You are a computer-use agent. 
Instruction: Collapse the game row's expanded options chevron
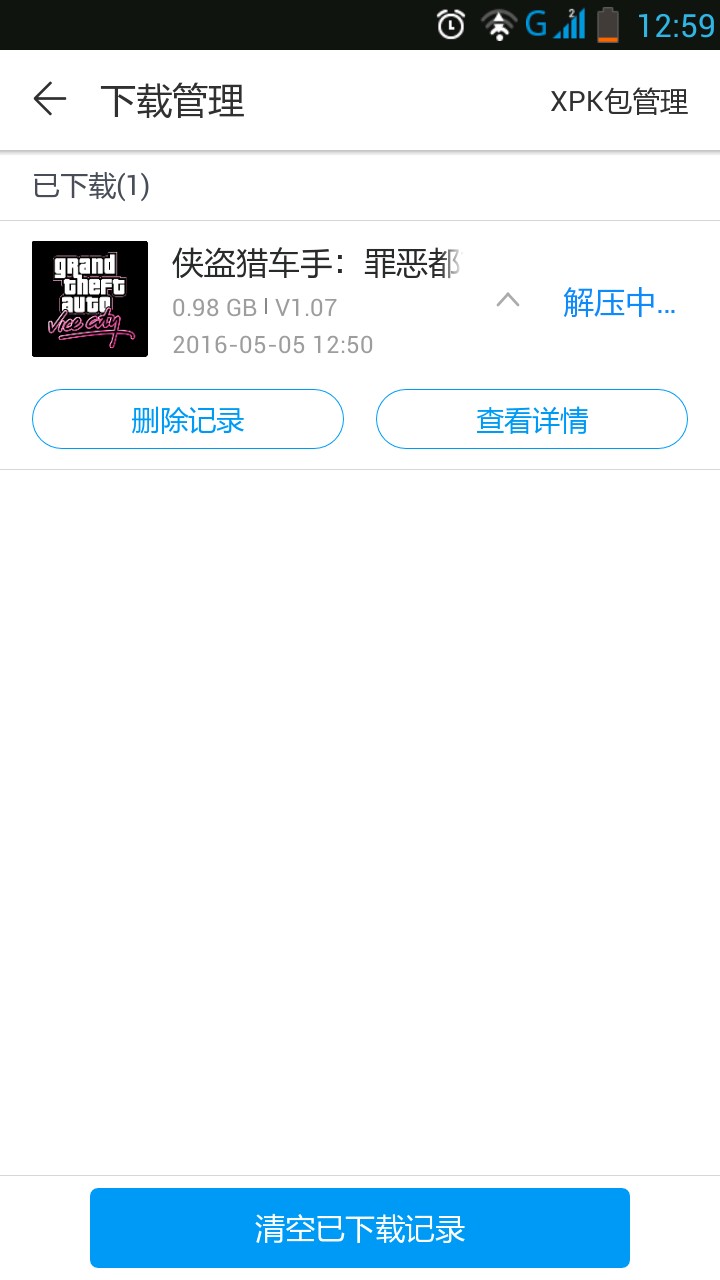point(508,300)
